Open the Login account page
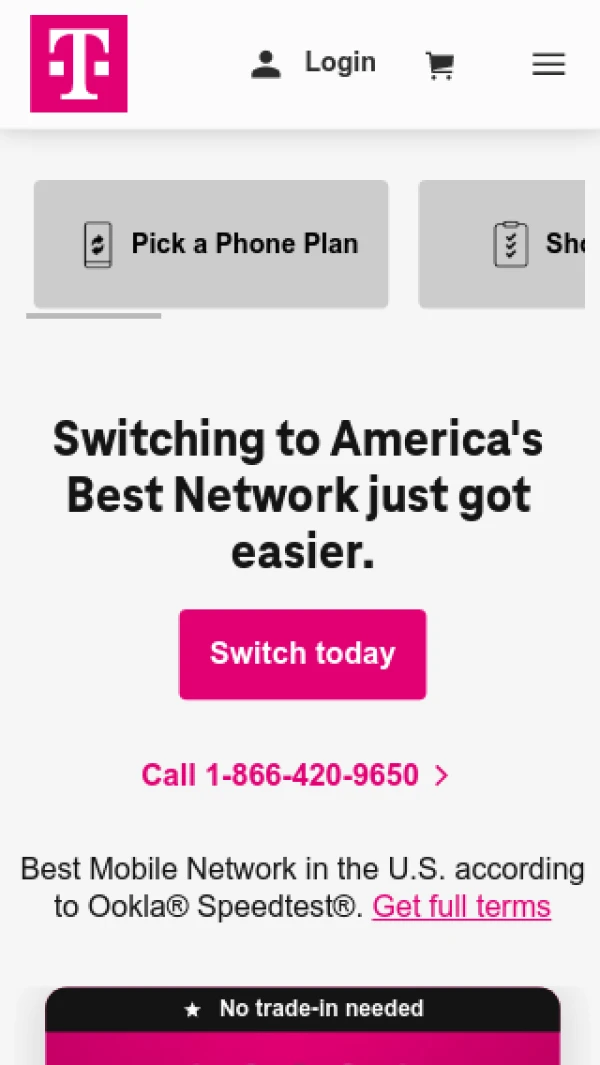This screenshot has height=1065, width=600. [313, 63]
